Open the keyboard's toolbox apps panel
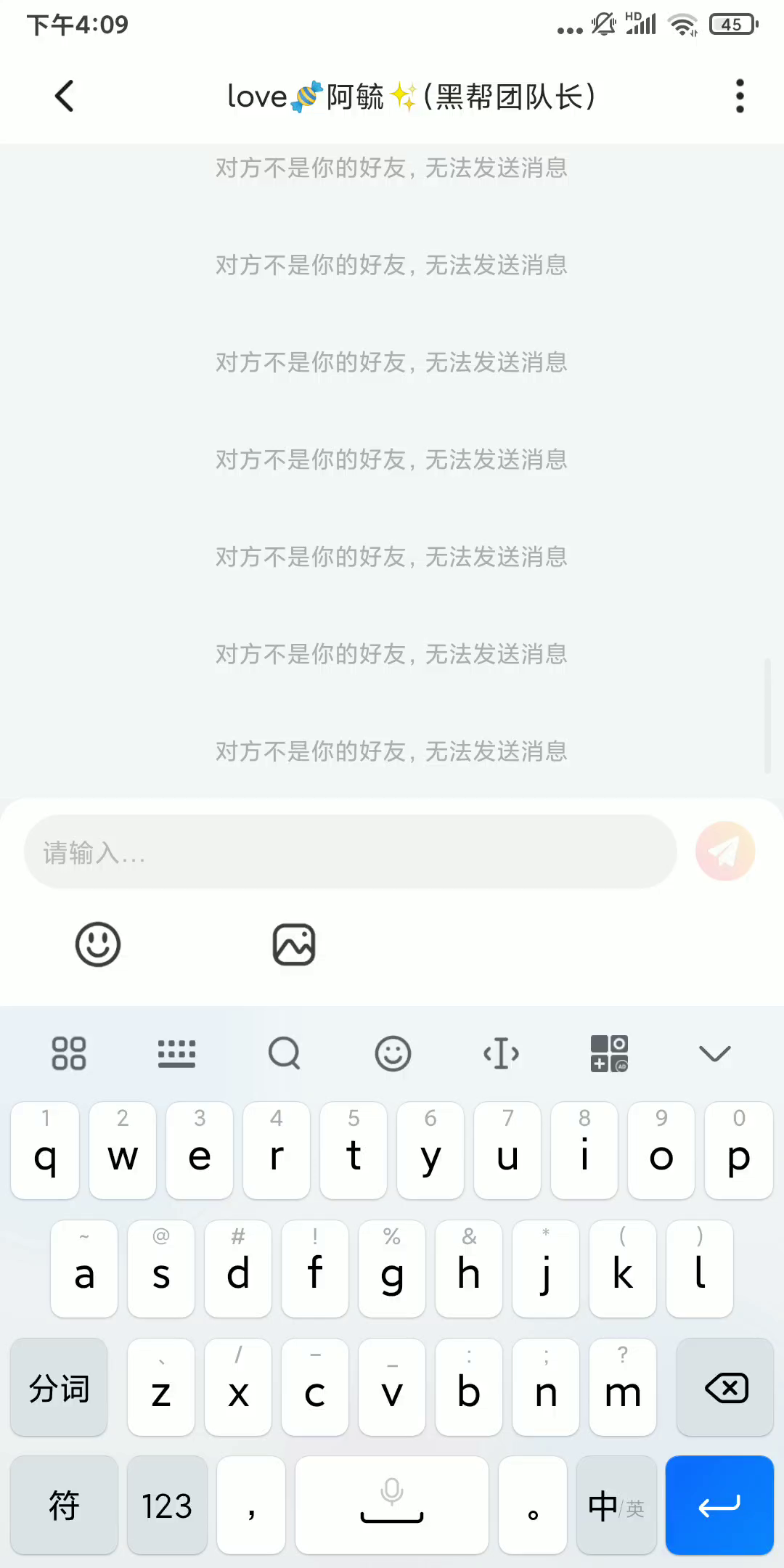Viewport: 784px width, 1568px height. tap(609, 1053)
